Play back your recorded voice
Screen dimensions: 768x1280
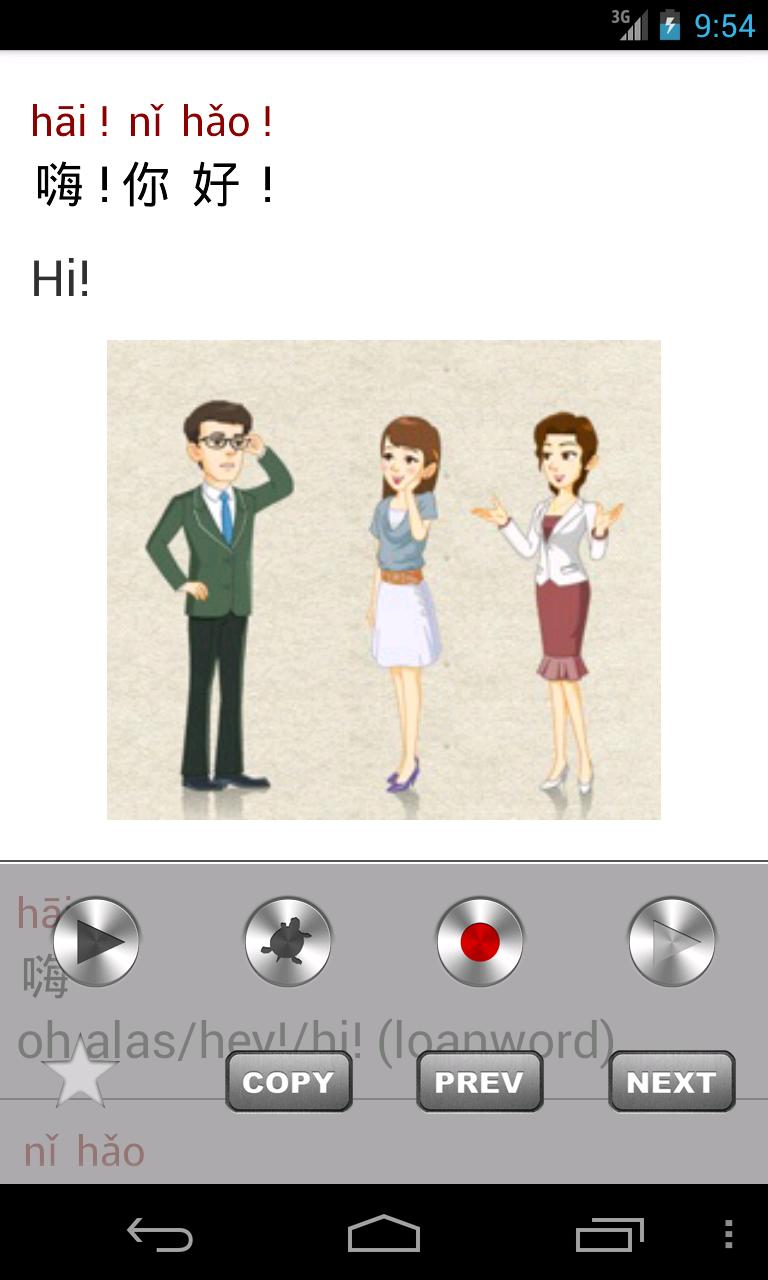[672, 941]
